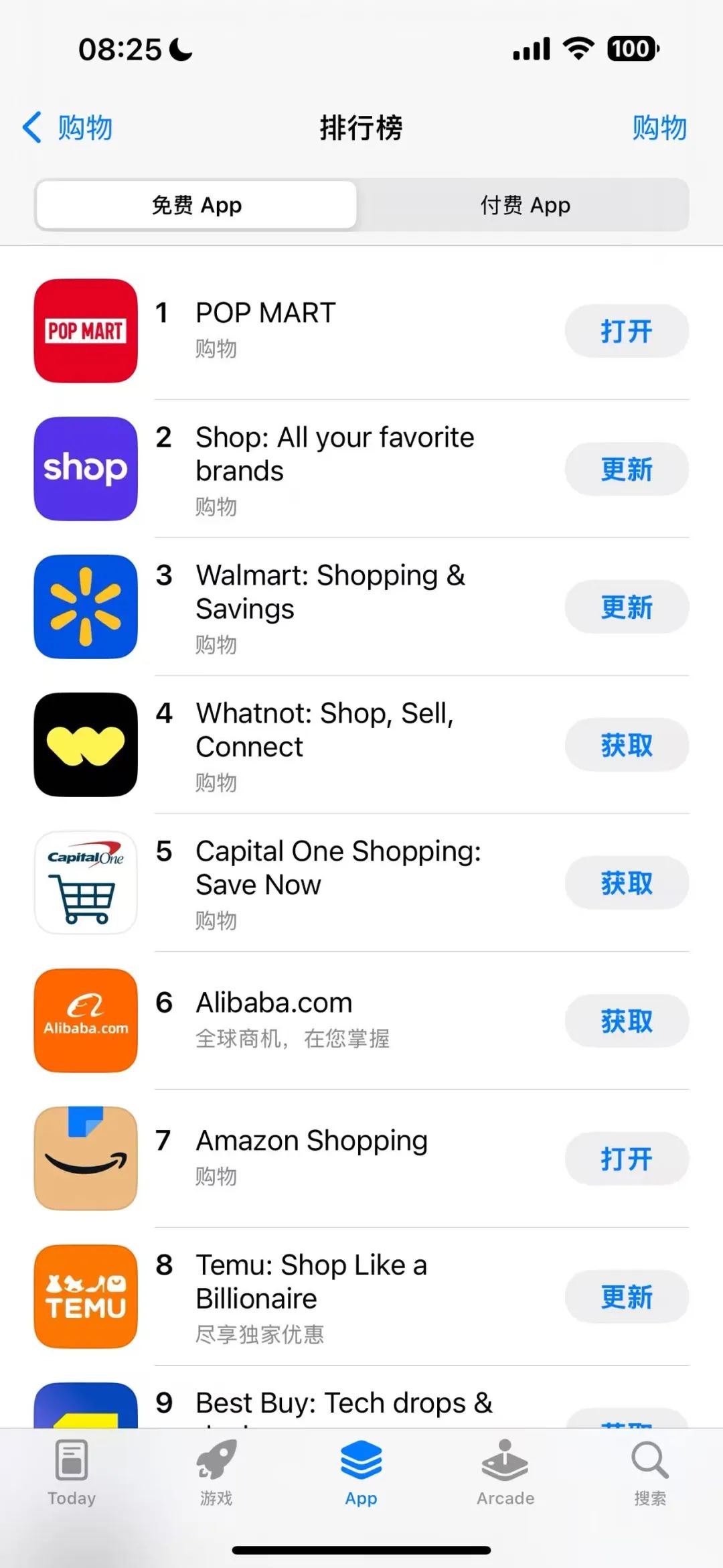Viewport: 723px width, 1568px height.
Task: Update the Temu app
Action: coord(627,1297)
